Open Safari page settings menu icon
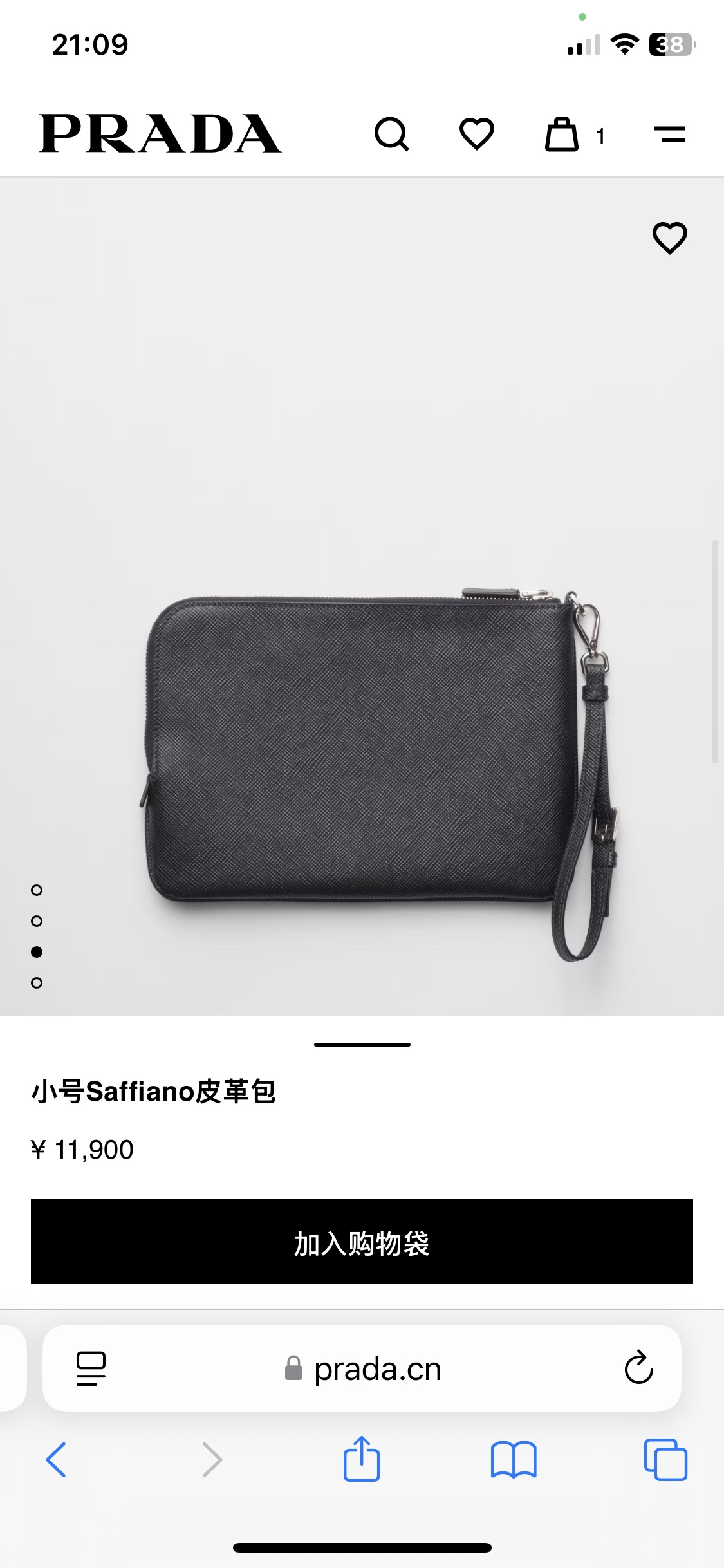The height and width of the screenshot is (1568, 724). point(91,1368)
